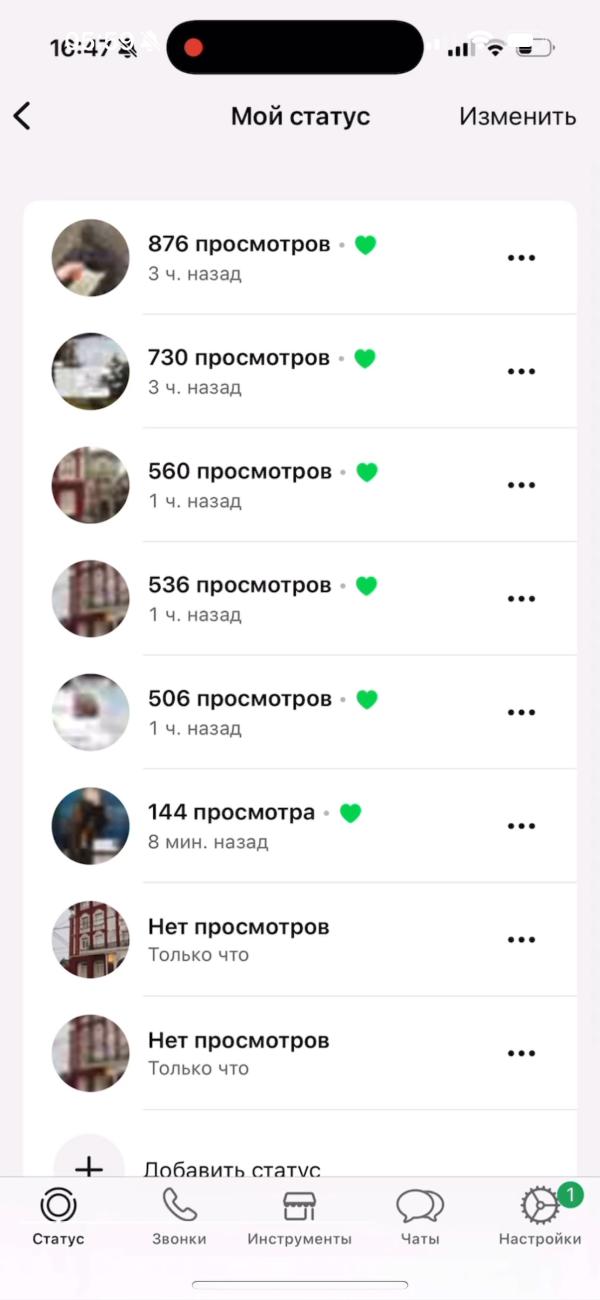Open more options for the 876 просмотров status
Screen dimensions: 600x1300
coord(521,258)
